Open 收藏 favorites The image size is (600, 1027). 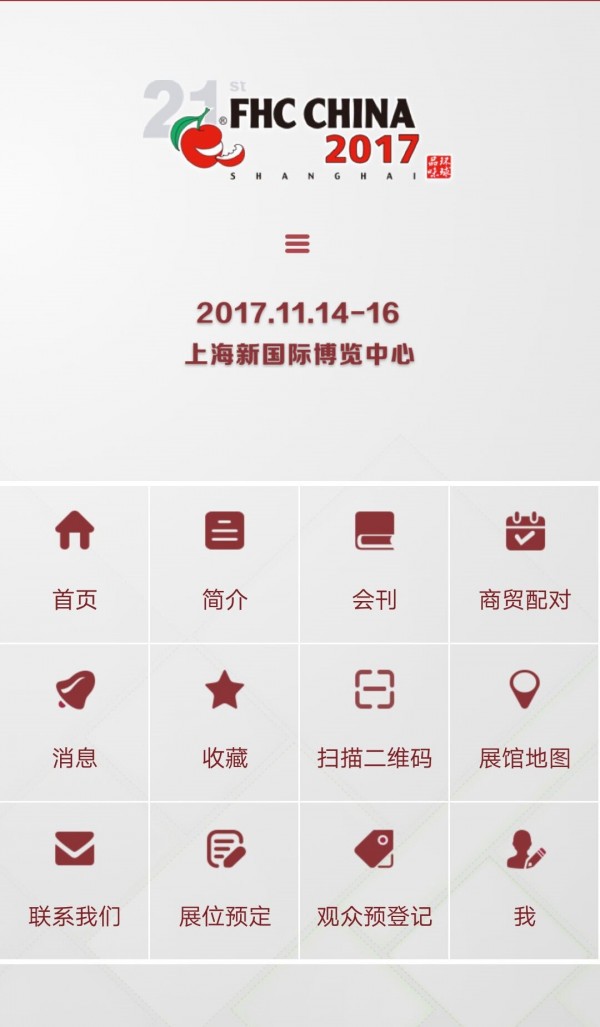click(x=225, y=721)
